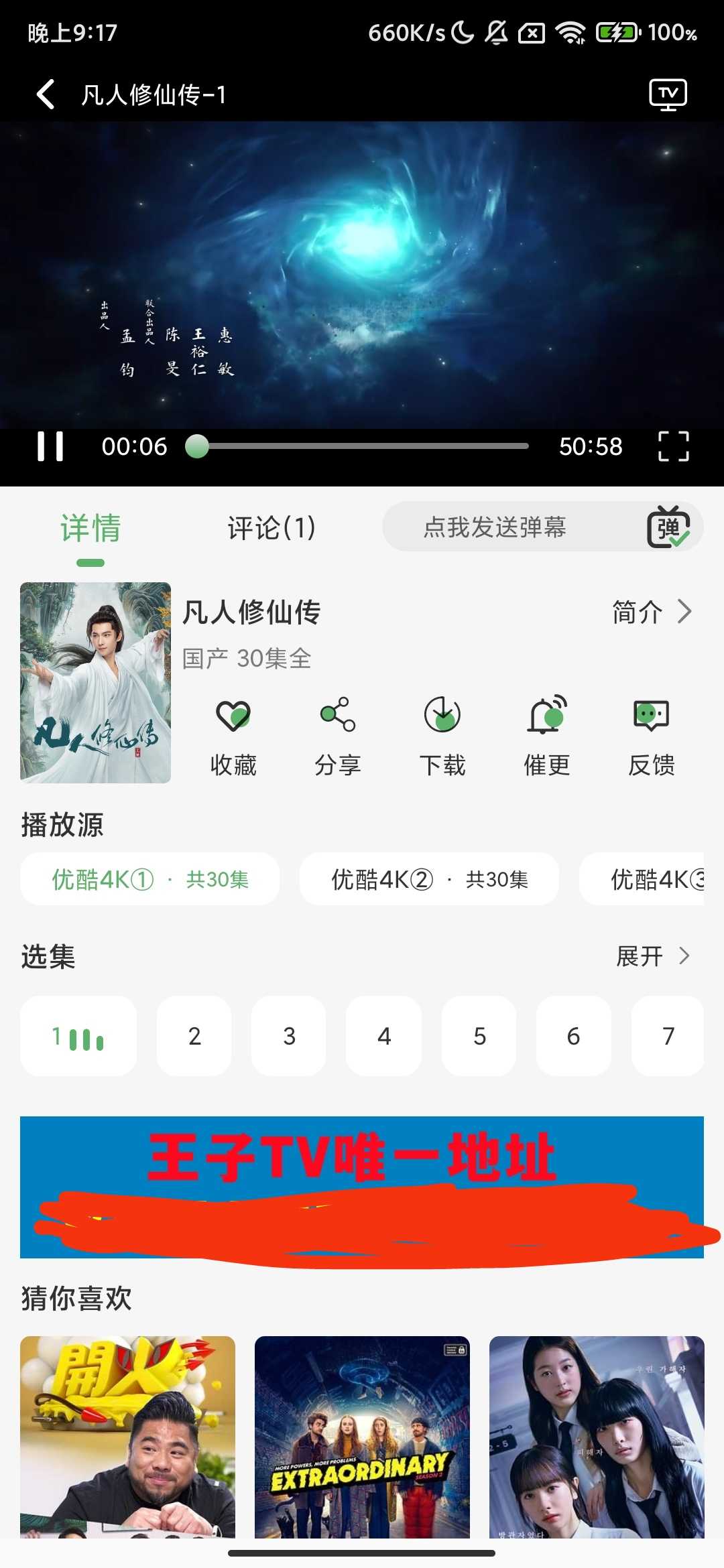Toggle the 弹 danmaku display icon

668,527
